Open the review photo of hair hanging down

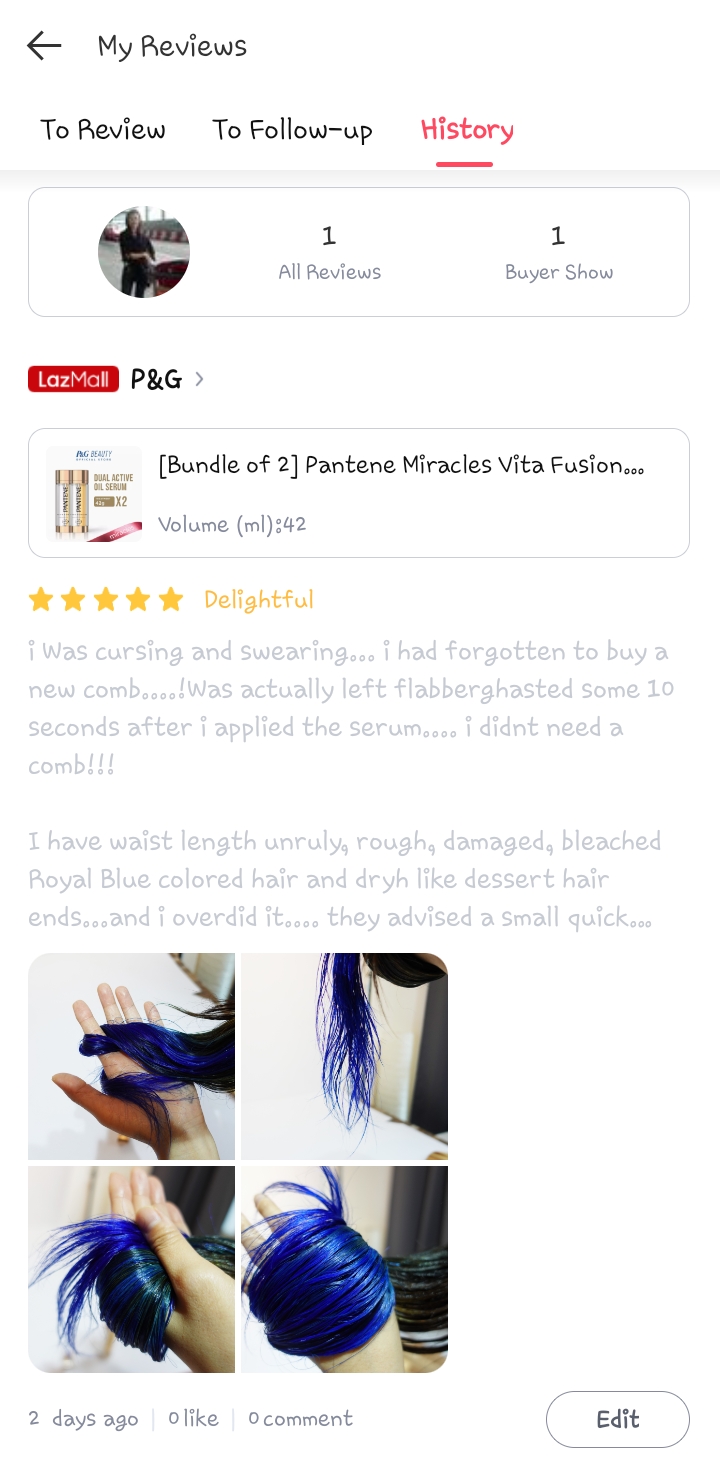point(344,1056)
